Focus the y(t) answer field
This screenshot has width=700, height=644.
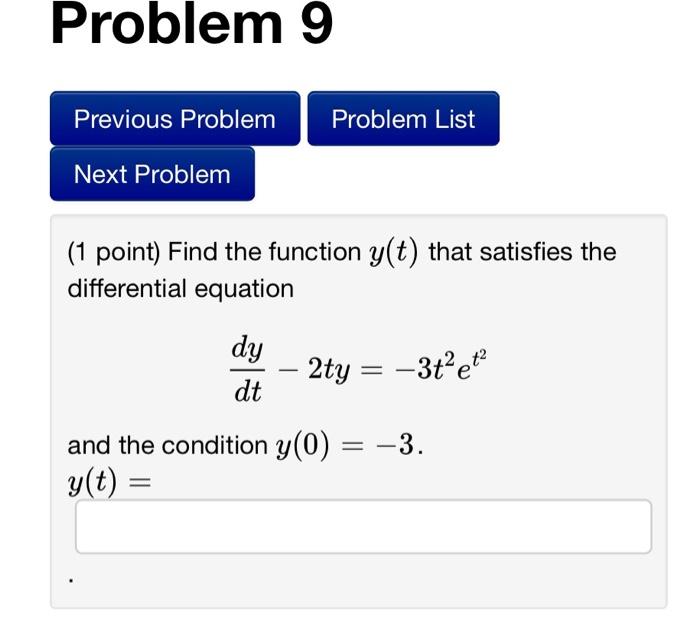[x=363, y=527]
